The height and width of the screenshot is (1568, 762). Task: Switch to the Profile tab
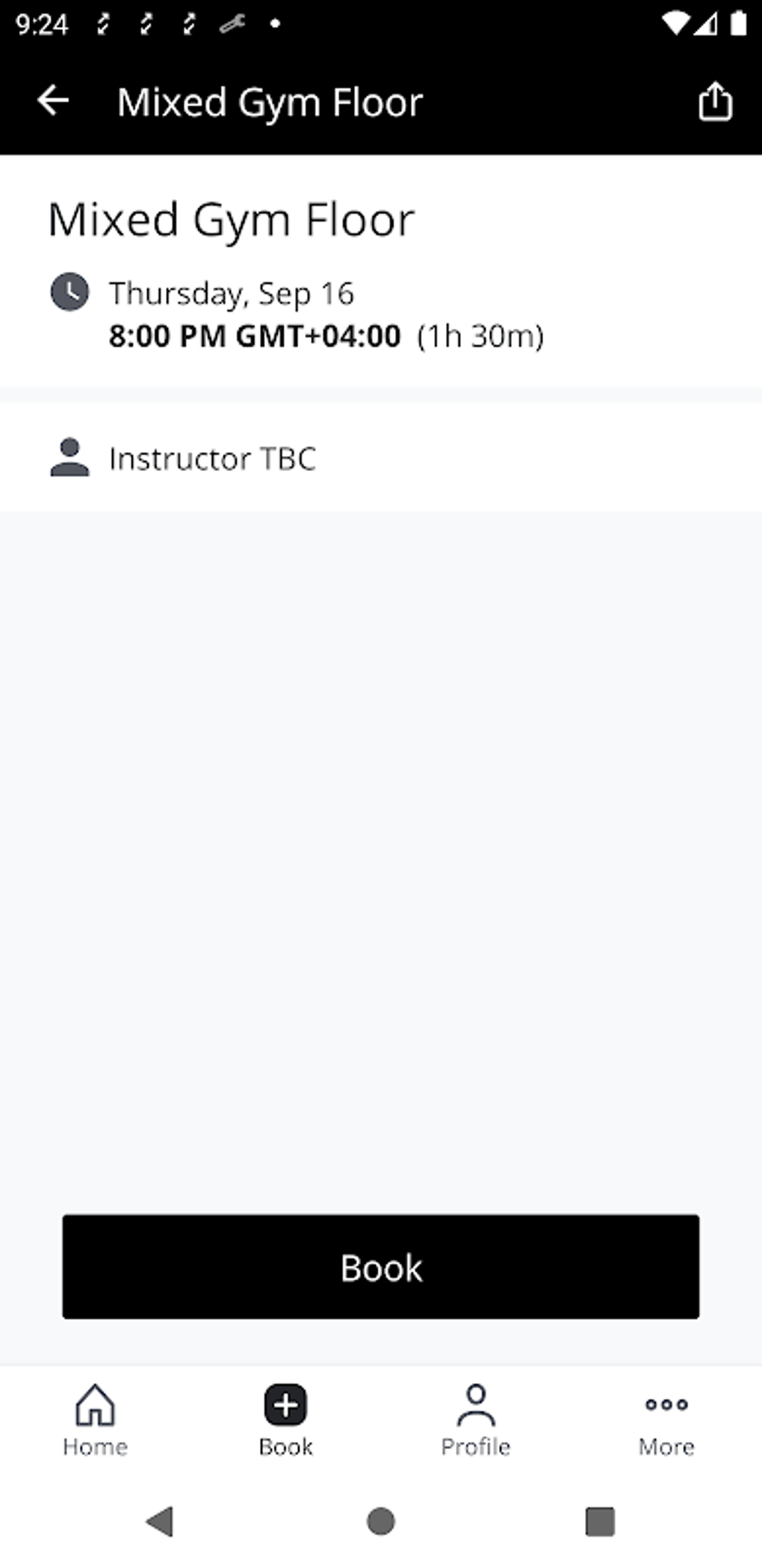coord(476,1419)
